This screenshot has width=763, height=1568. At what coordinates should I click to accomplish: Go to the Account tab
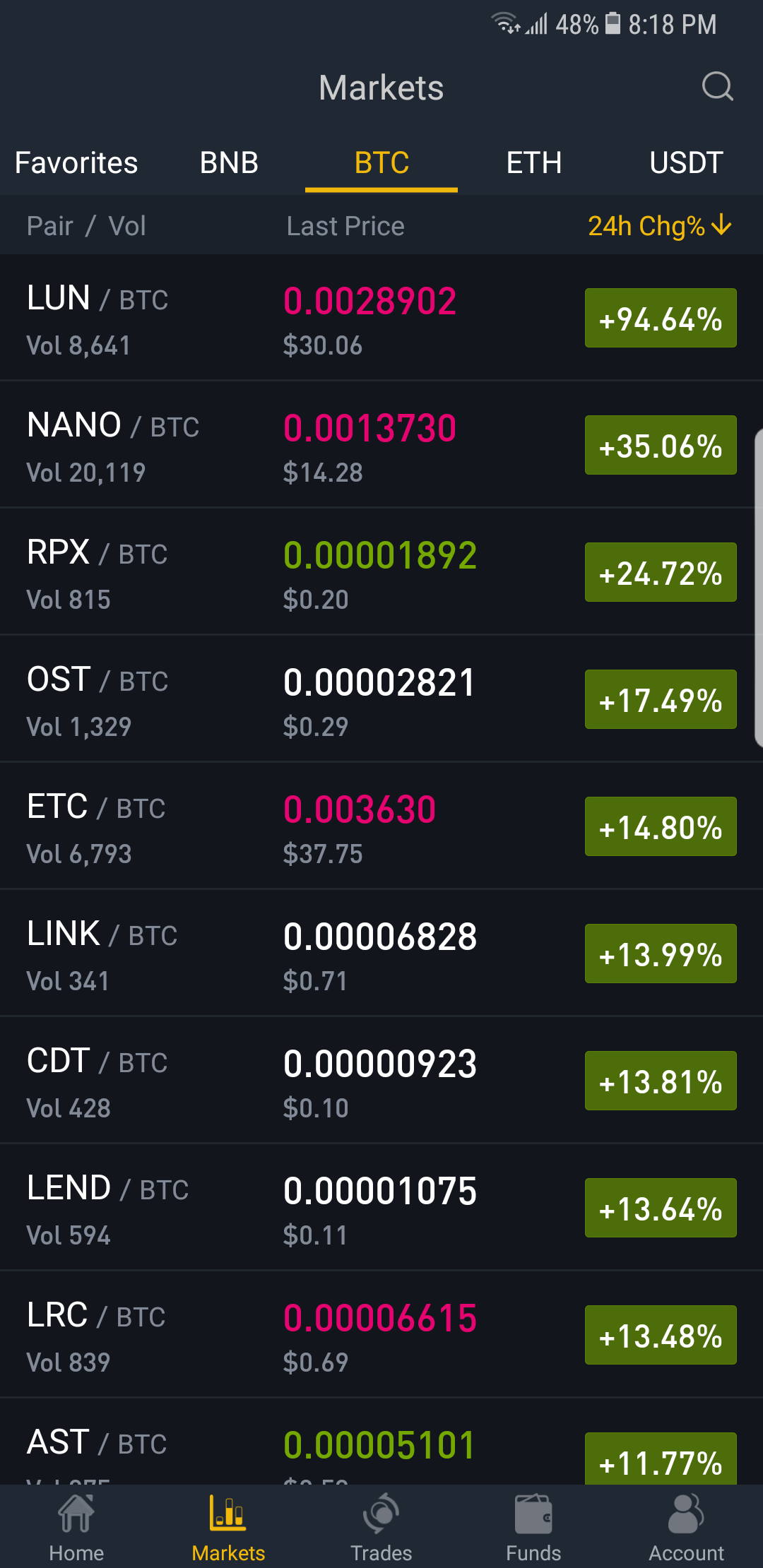(687, 1527)
